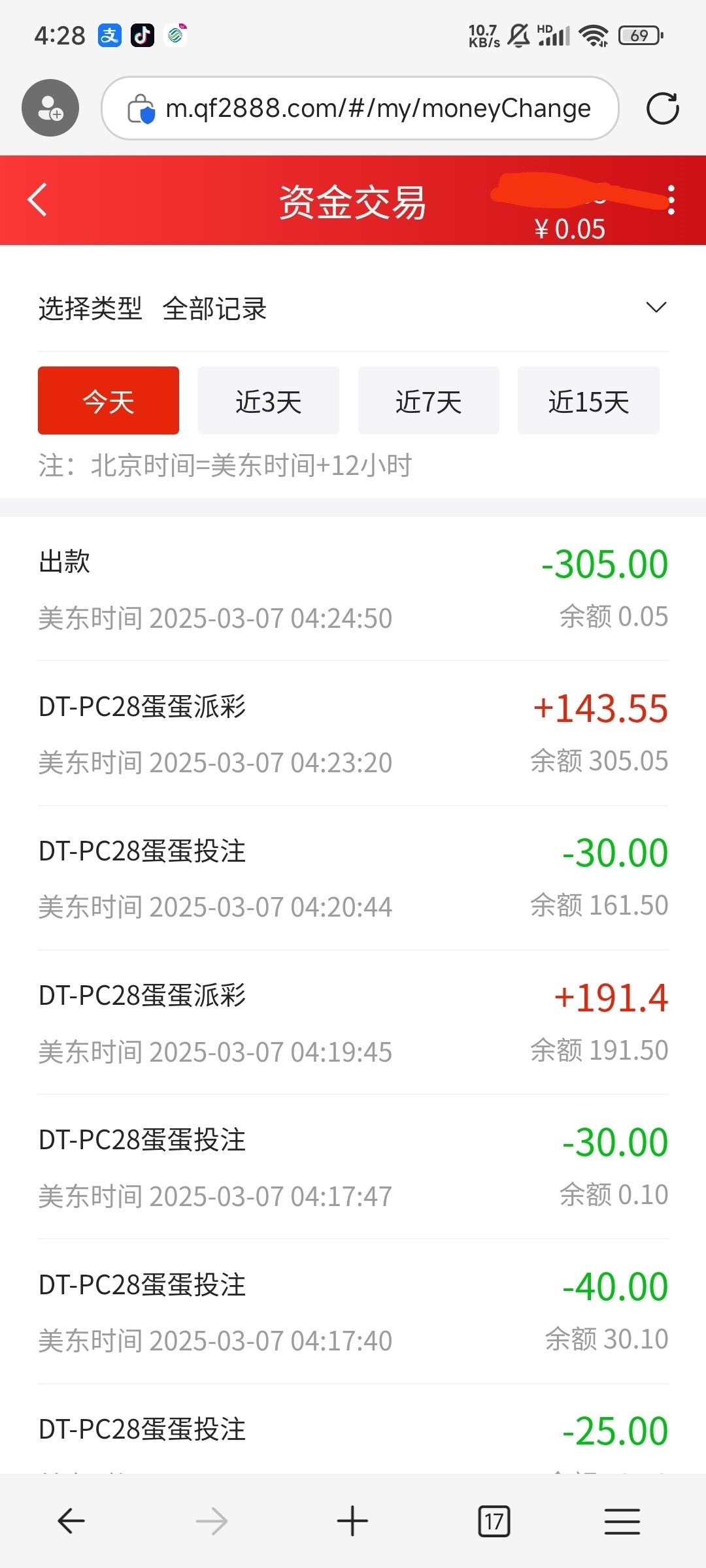This screenshot has height=1568, width=706.
Task: Open the browser hamburger menu
Action: click(622, 1521)
